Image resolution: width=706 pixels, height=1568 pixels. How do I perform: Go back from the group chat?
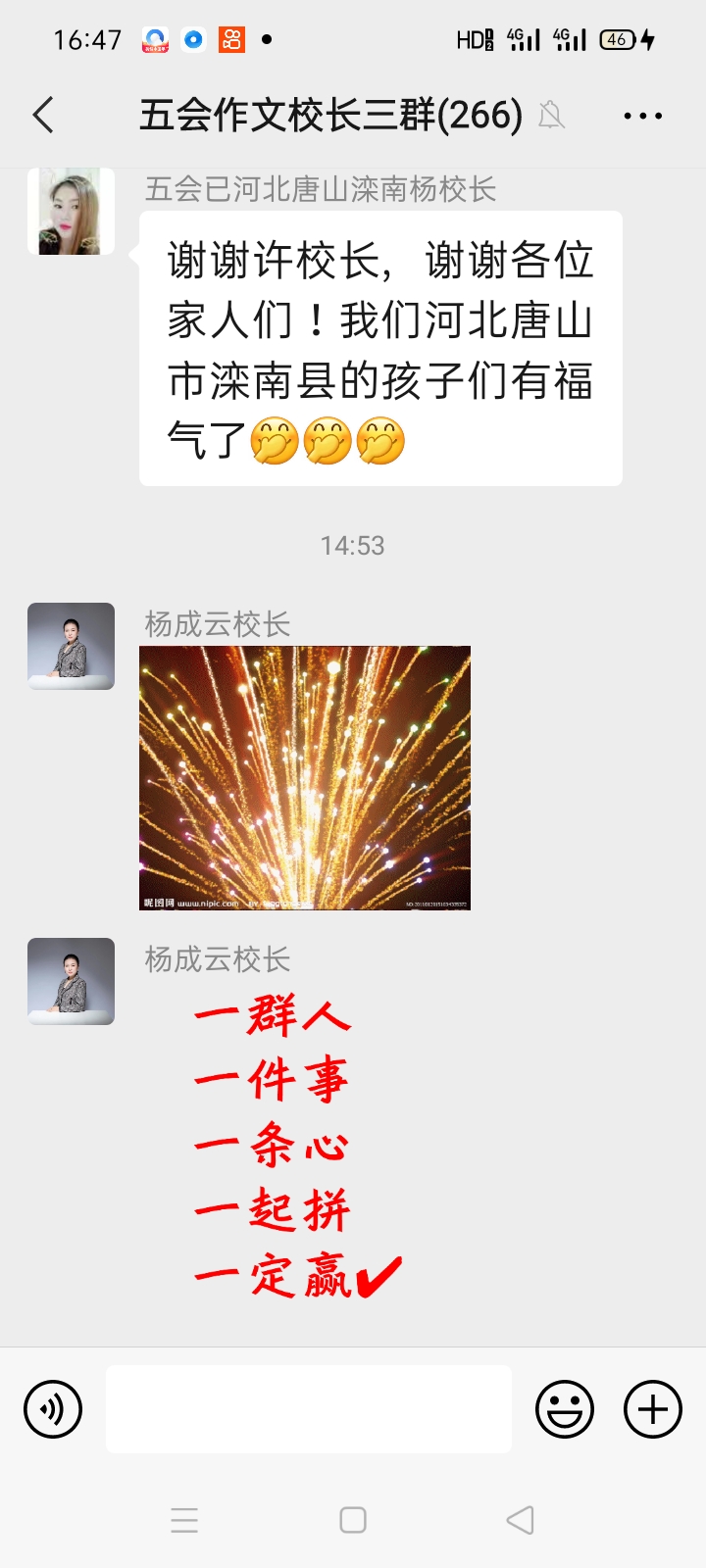click(43, 116)
